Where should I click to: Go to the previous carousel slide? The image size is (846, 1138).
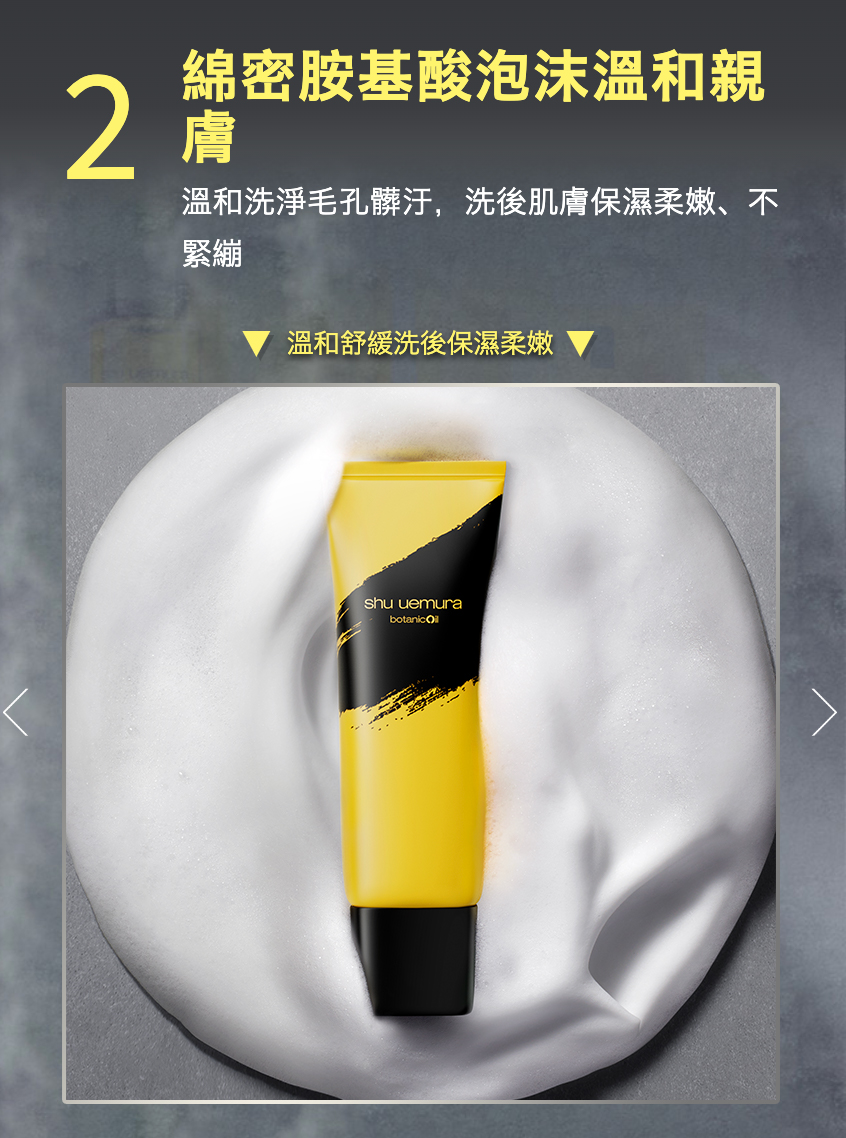[x=17, y=712]
